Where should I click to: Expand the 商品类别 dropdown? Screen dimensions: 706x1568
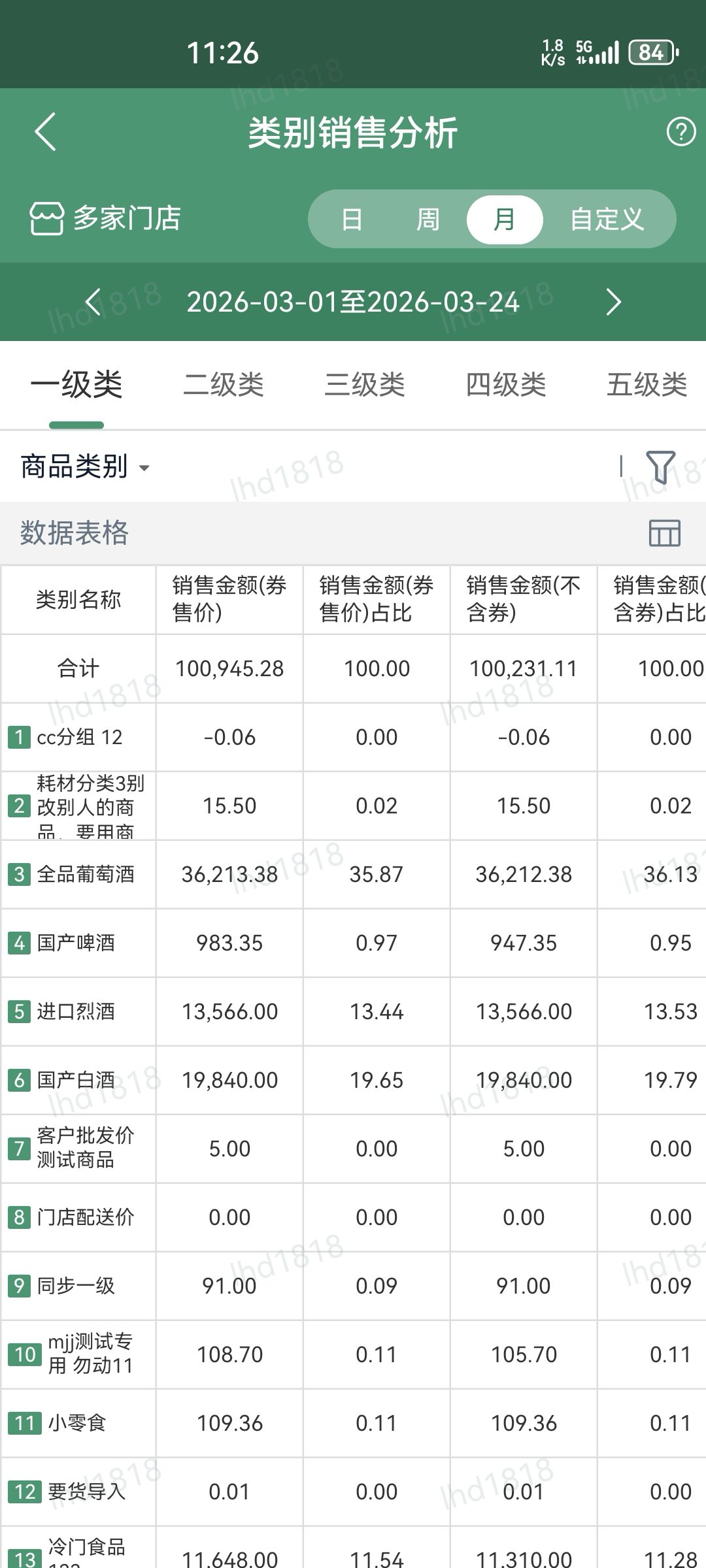tap(85, 466)
